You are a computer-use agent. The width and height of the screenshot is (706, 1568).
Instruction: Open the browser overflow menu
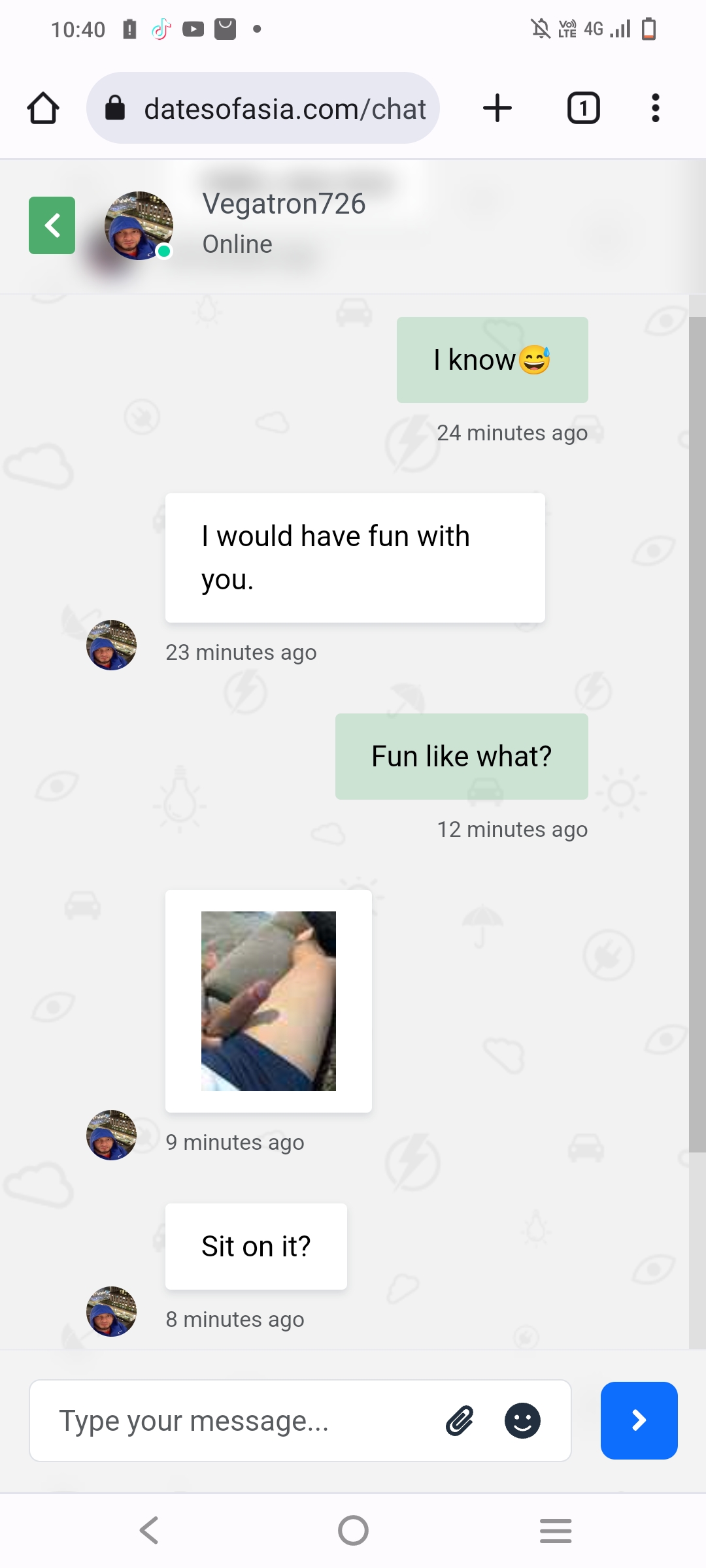point(655,108)
